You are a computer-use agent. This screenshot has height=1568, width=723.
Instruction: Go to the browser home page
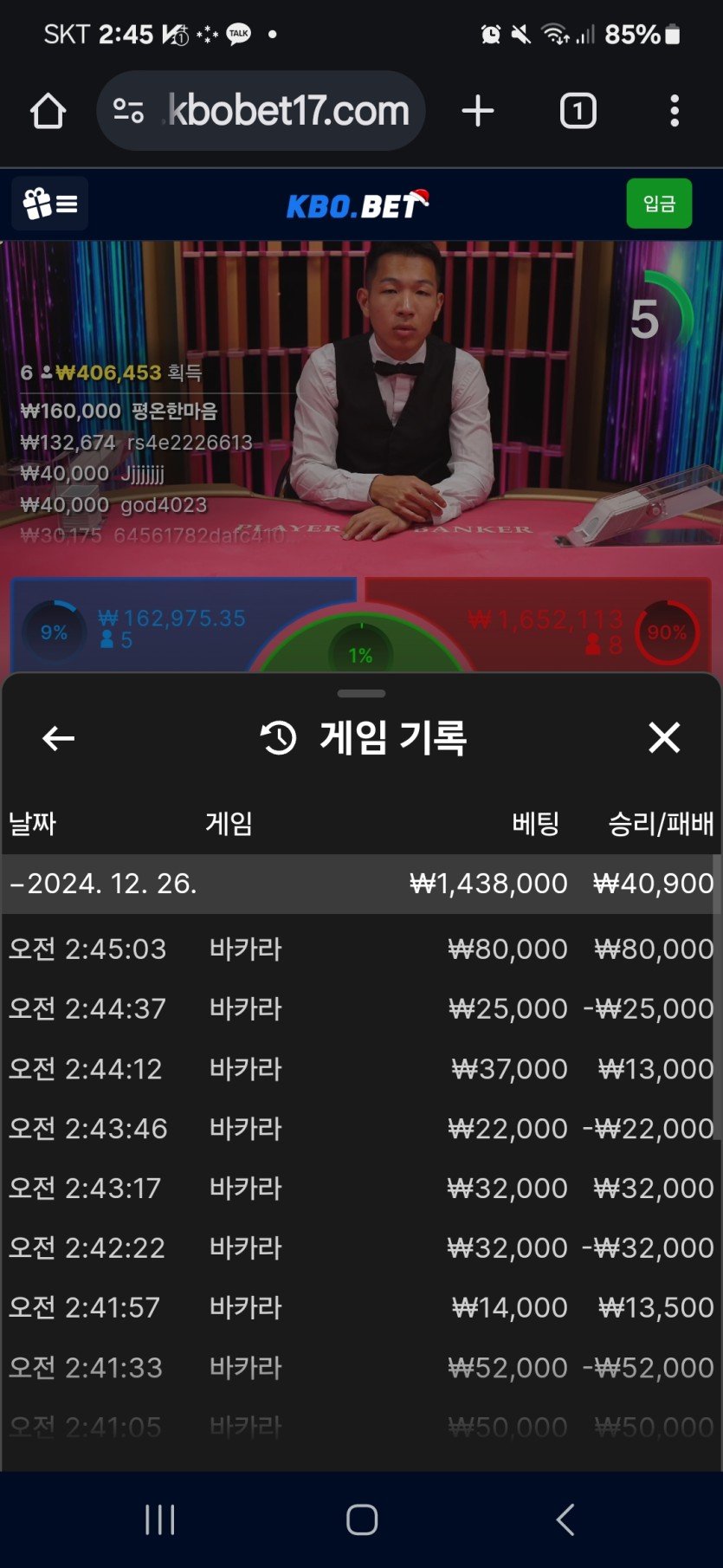click(48, 112)
